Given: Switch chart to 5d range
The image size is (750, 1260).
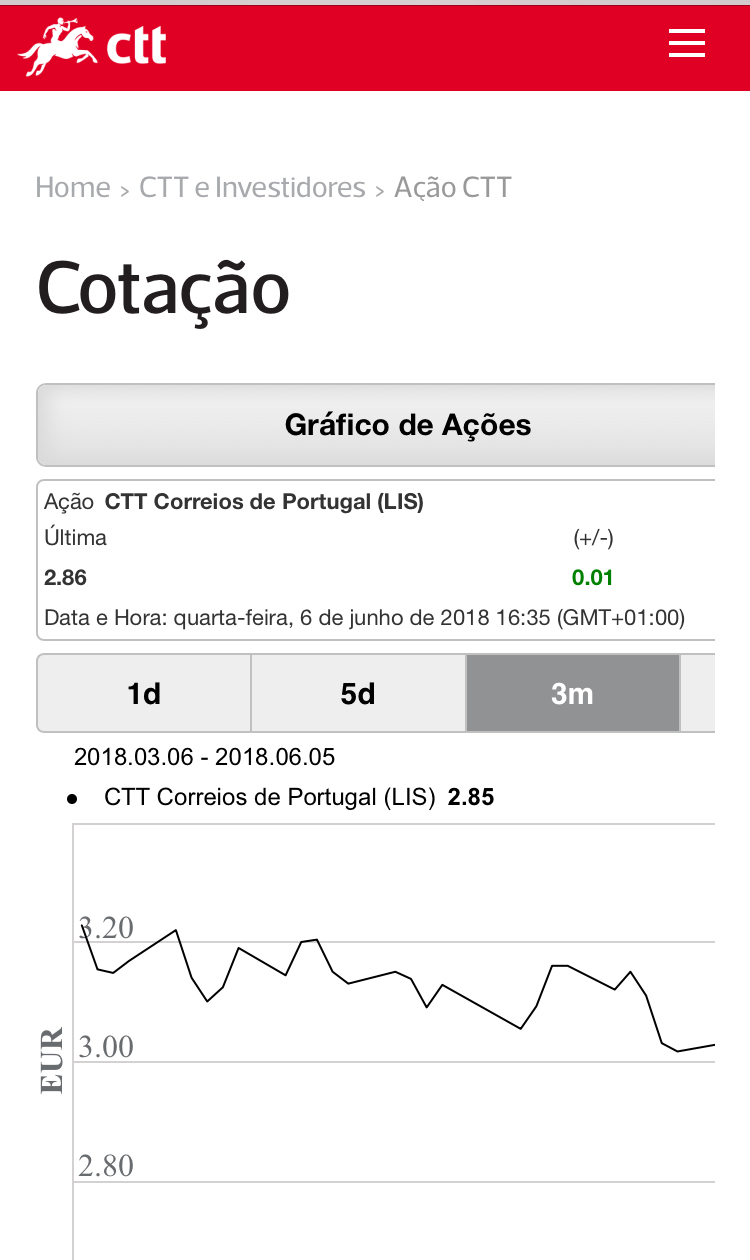Looking at the screenshot, I should [358, 694].
